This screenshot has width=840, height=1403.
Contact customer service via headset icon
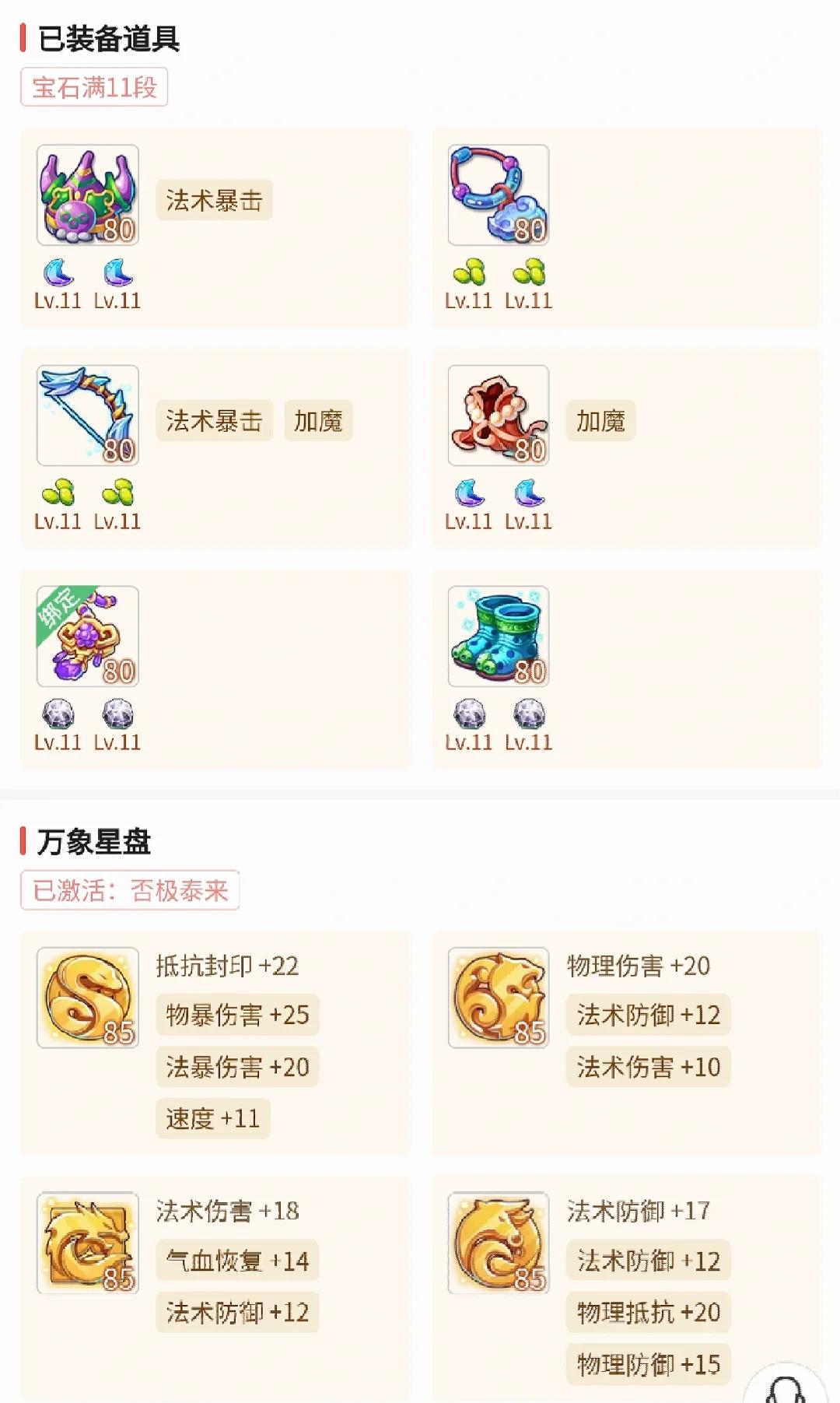[x=787, y=1387]
